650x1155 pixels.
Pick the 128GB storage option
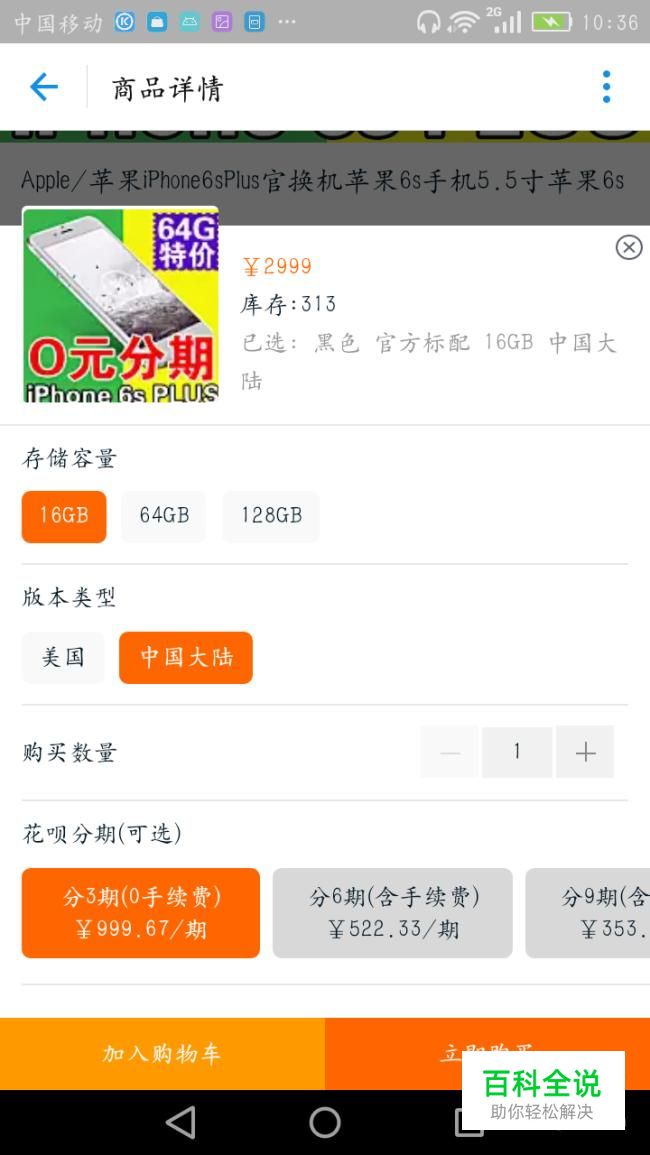[x=271, y=516]
